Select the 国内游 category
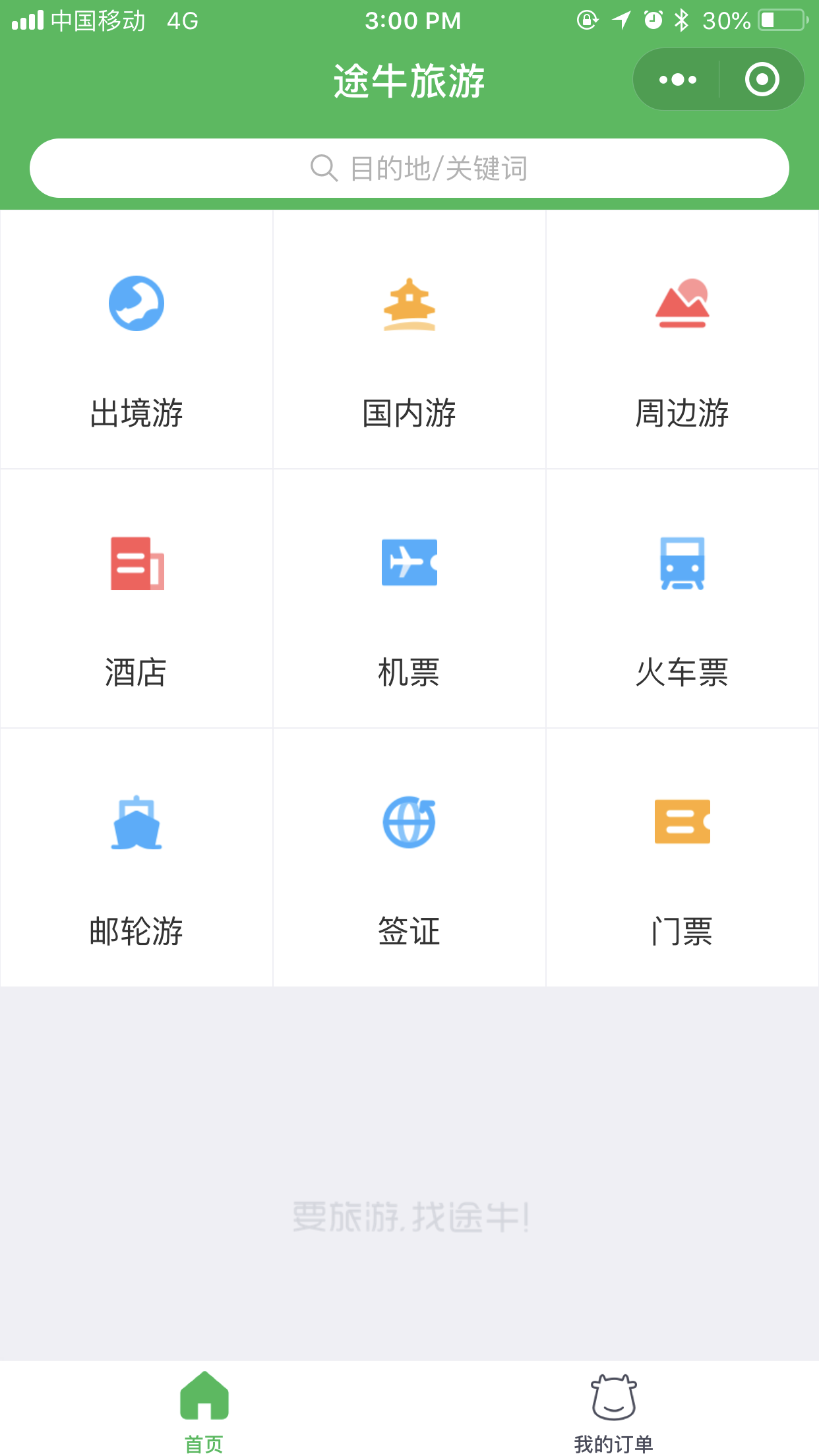 tap(409, 340)
